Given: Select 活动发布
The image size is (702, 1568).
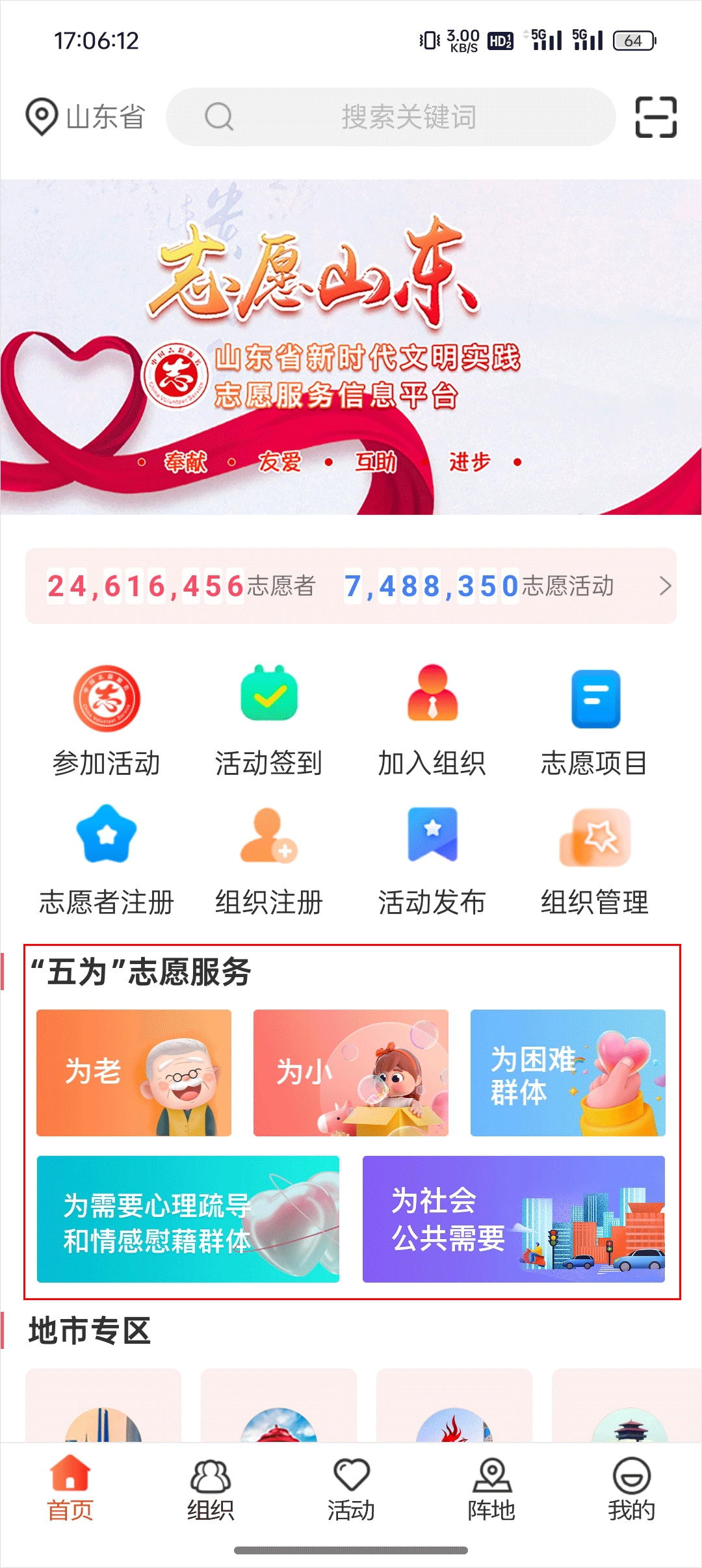Looking at the screenshot, I should pyautogui.click(x=432, y=859).
